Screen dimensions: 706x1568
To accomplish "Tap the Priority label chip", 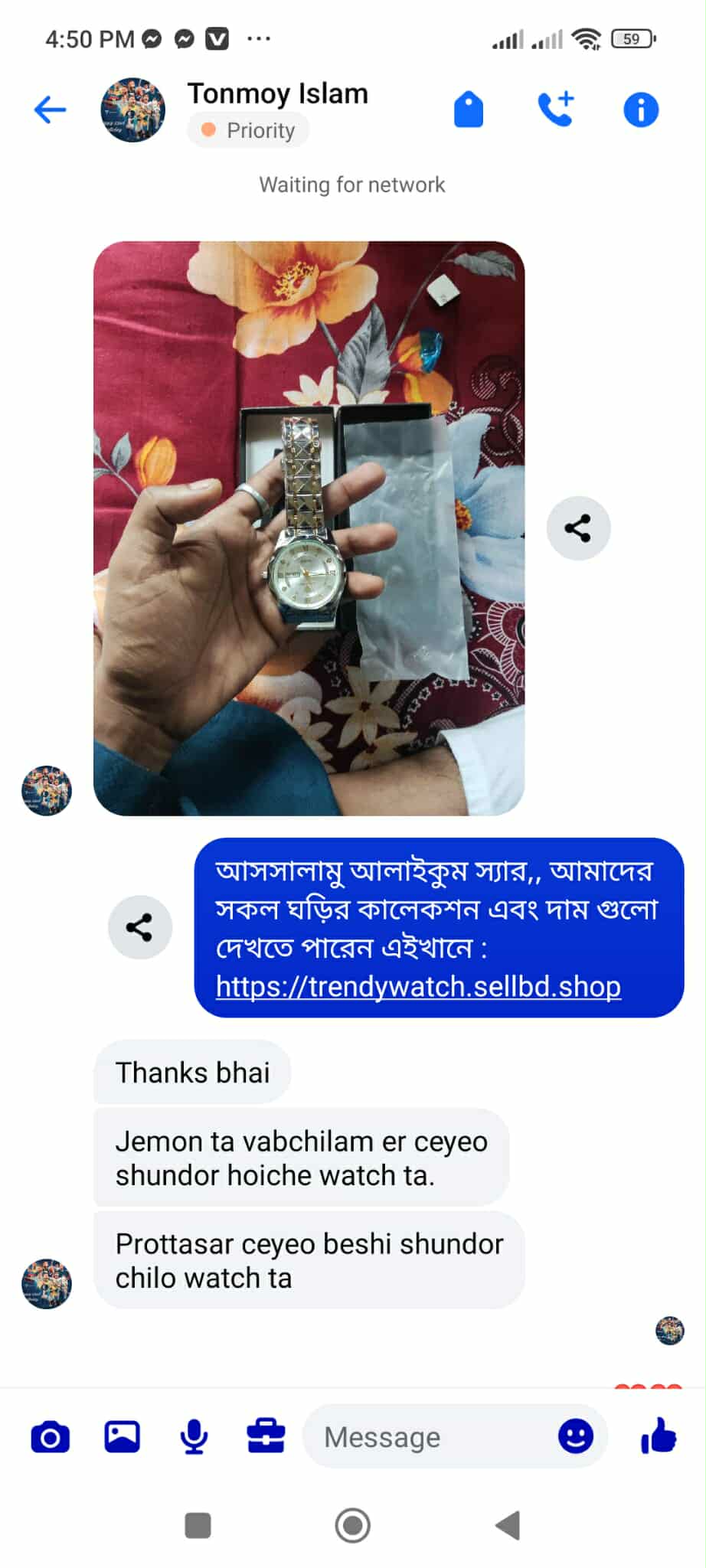I will [249, 130].
